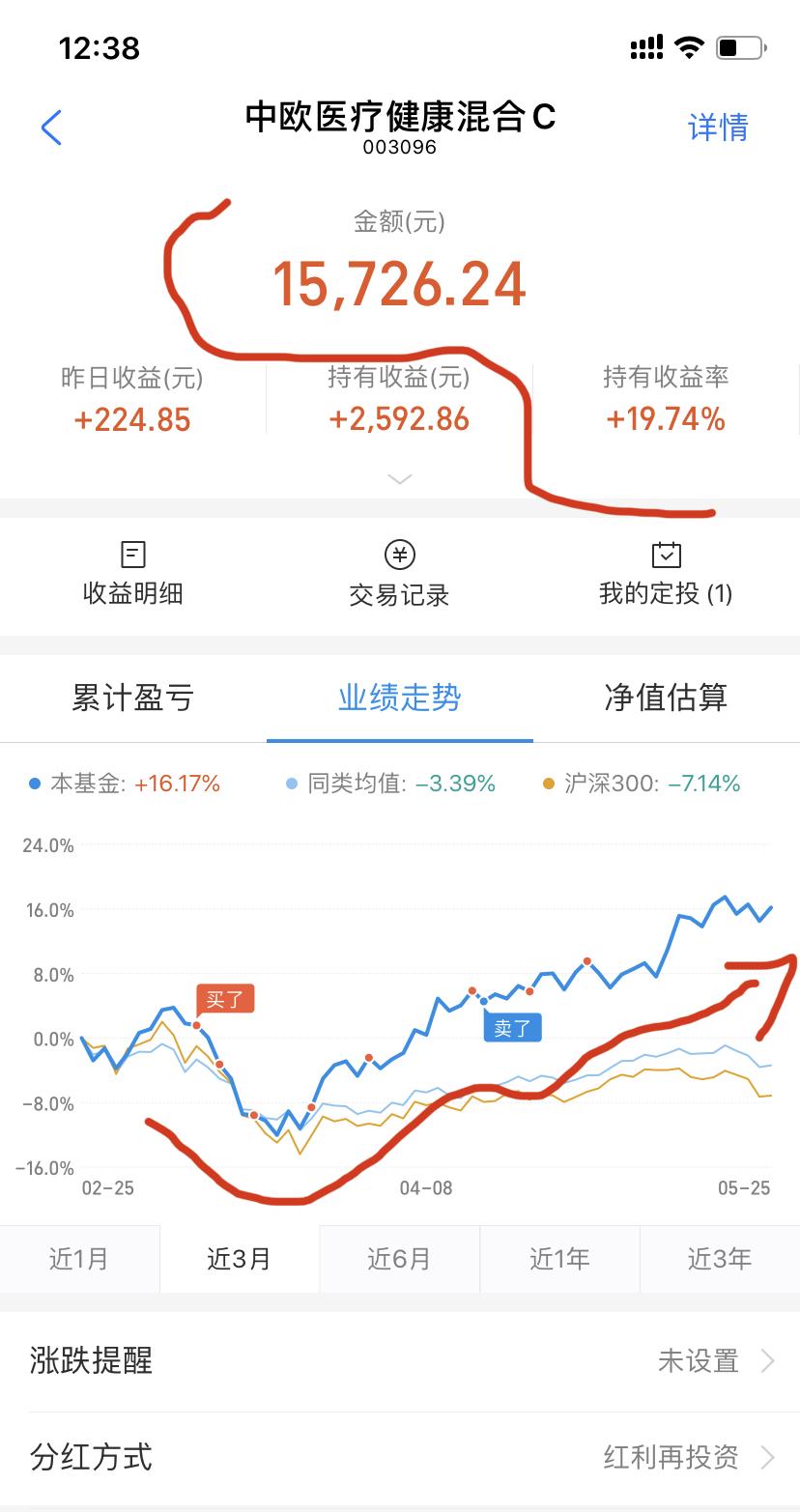Select the 近3月 chart range
The image size is (800, 1512).
click(240, 1259)
